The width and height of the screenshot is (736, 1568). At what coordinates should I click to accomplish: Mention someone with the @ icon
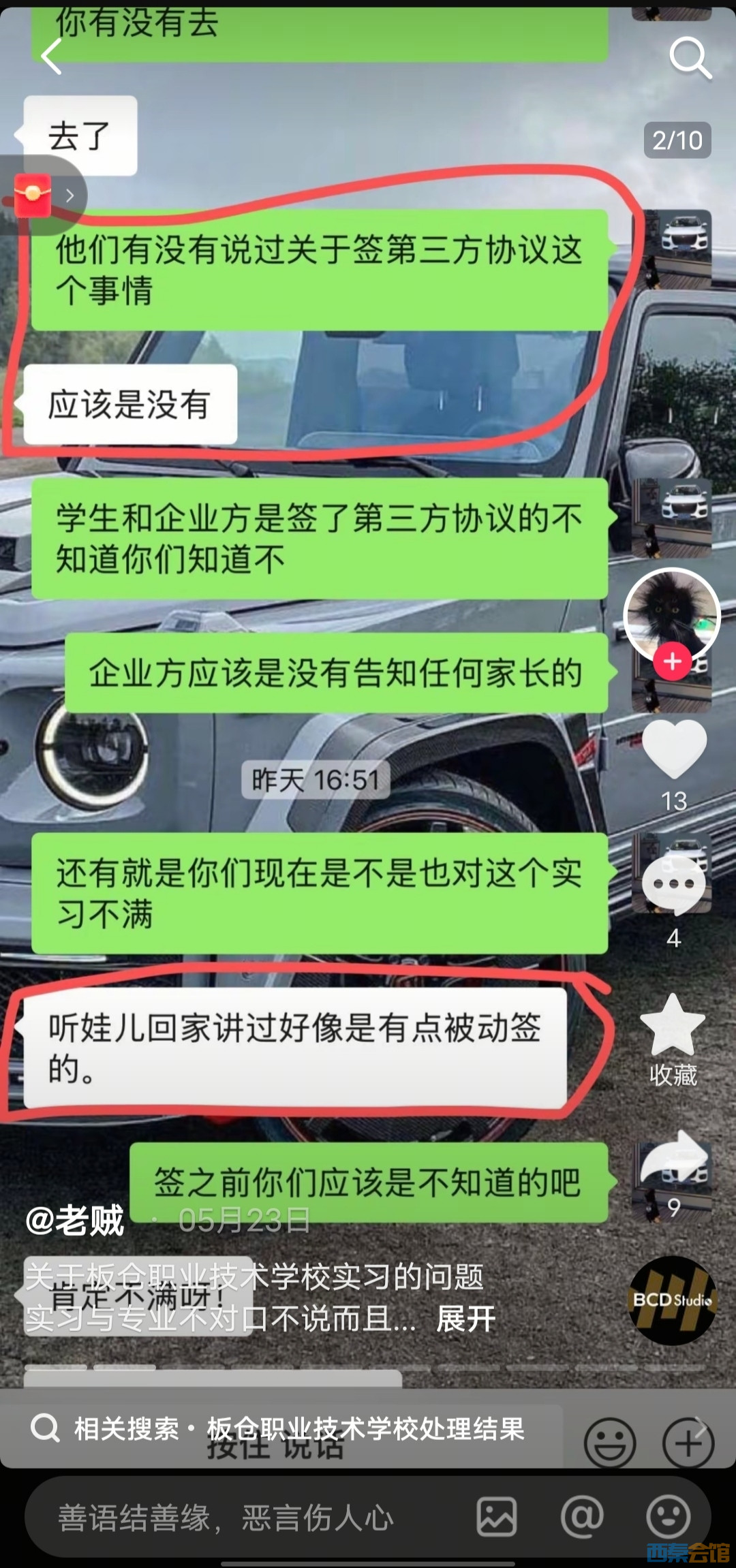pyautogui.click(x=581, y=1517)
